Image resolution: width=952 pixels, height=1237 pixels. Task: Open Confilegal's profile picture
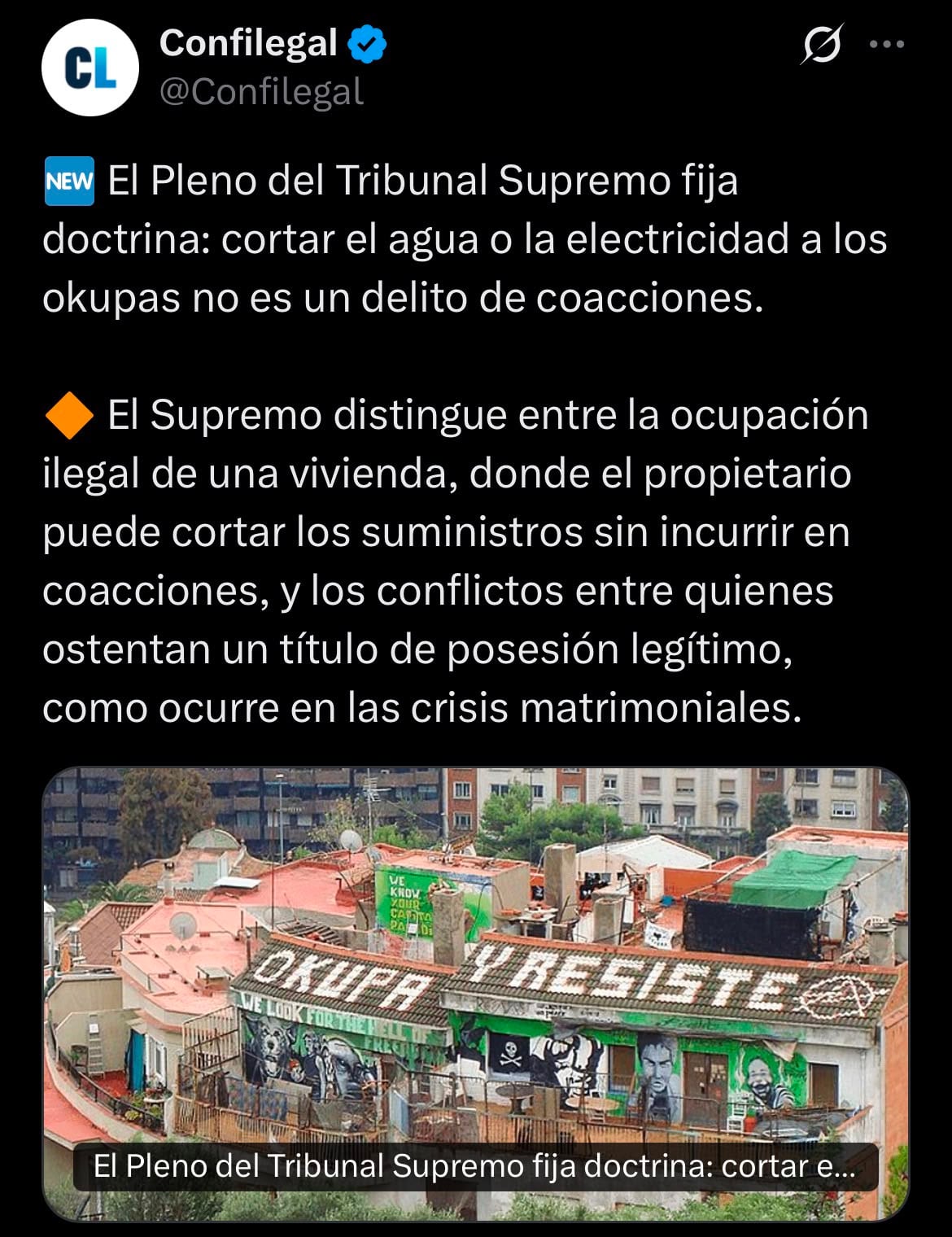click(x=90, y=68)
